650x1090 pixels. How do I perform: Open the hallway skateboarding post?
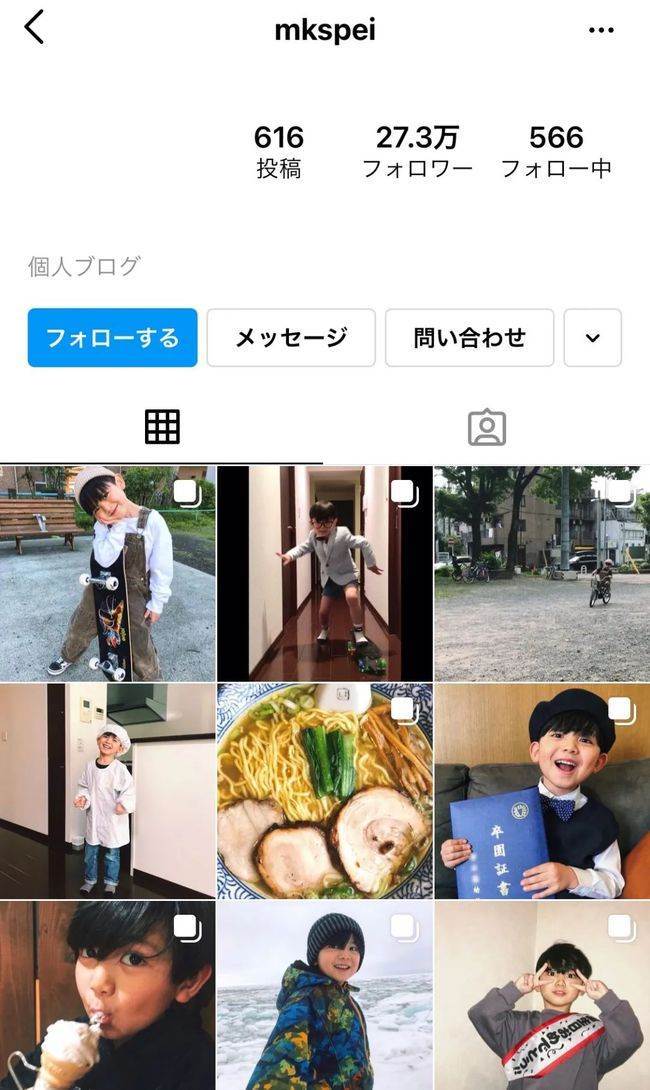[325, 573]
